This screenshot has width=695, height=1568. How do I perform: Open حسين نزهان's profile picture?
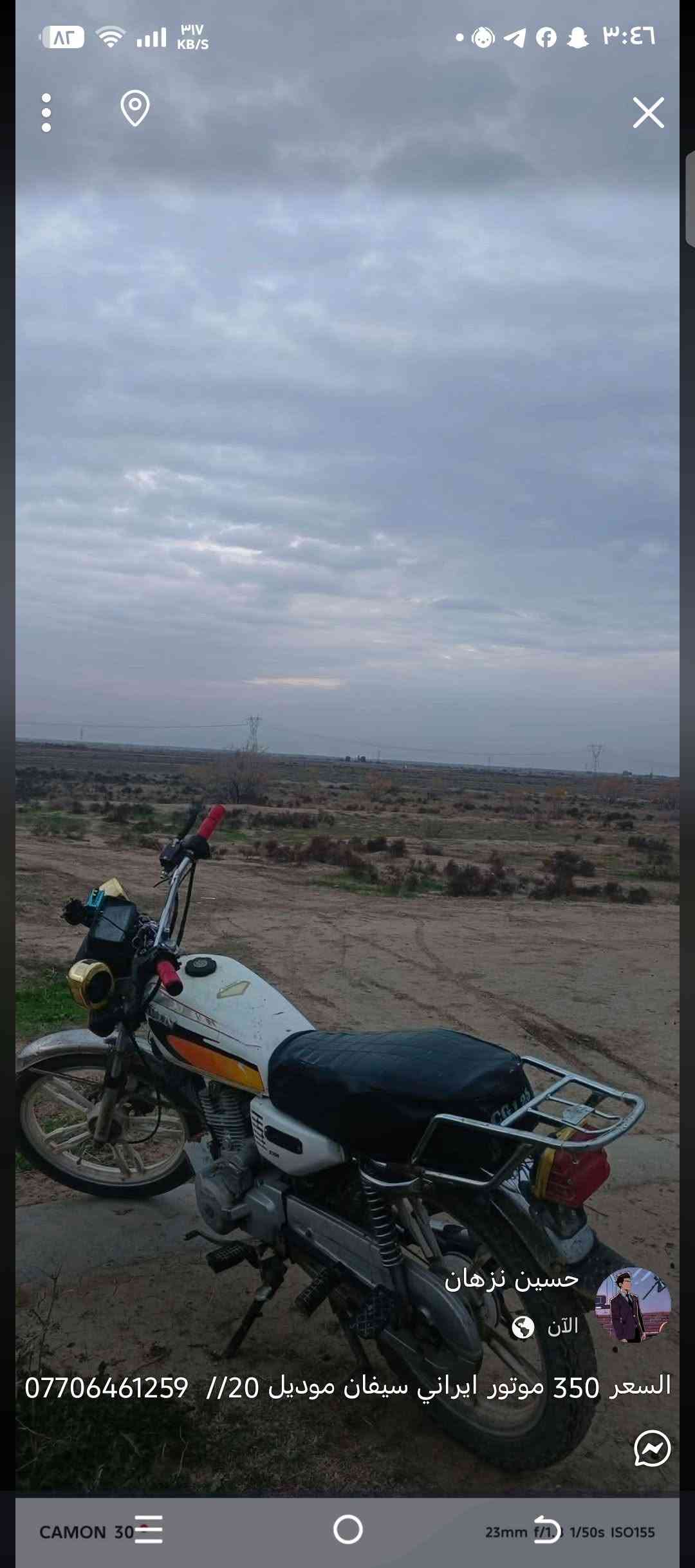click(633, 1304)
